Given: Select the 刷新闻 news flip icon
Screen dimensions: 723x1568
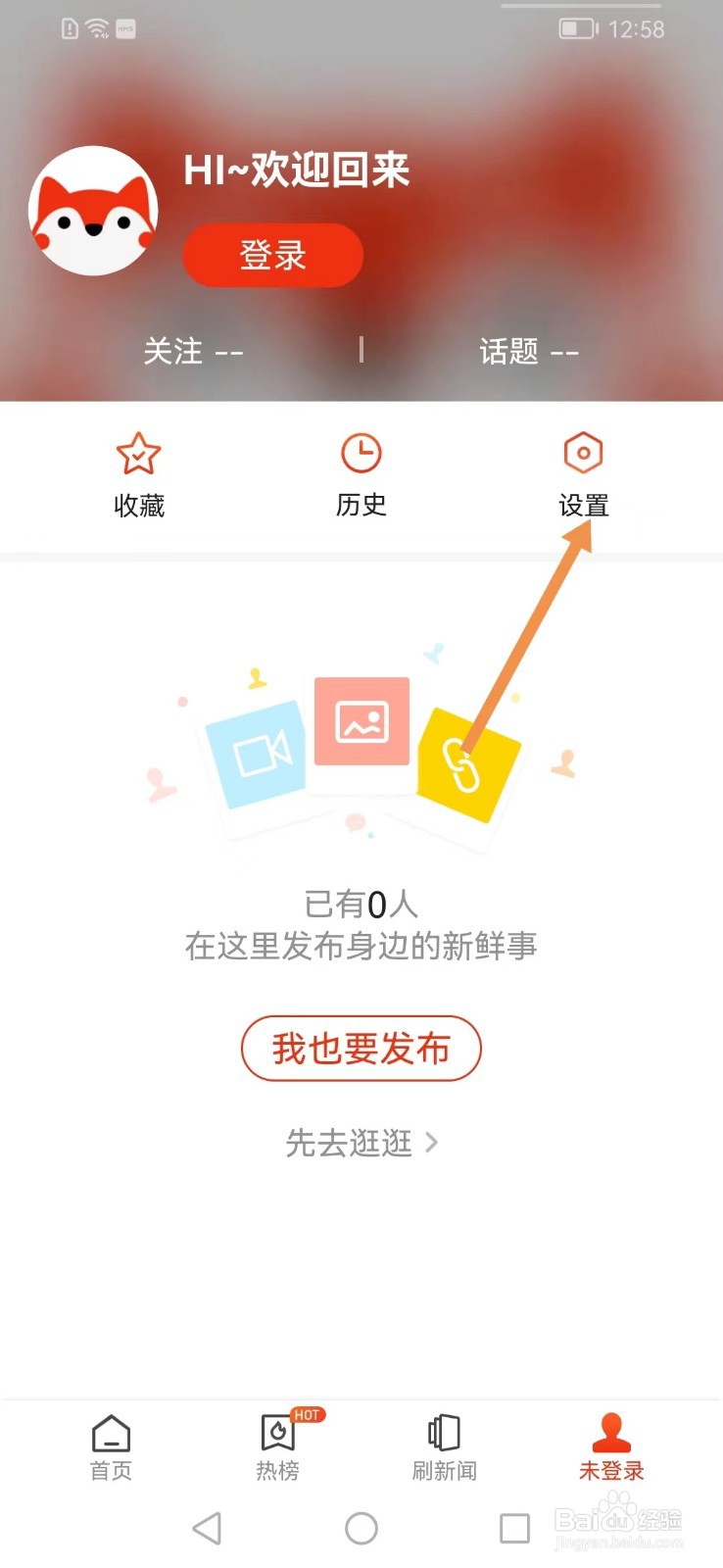Looking at the screenshot, I should tap(443, 1434).
